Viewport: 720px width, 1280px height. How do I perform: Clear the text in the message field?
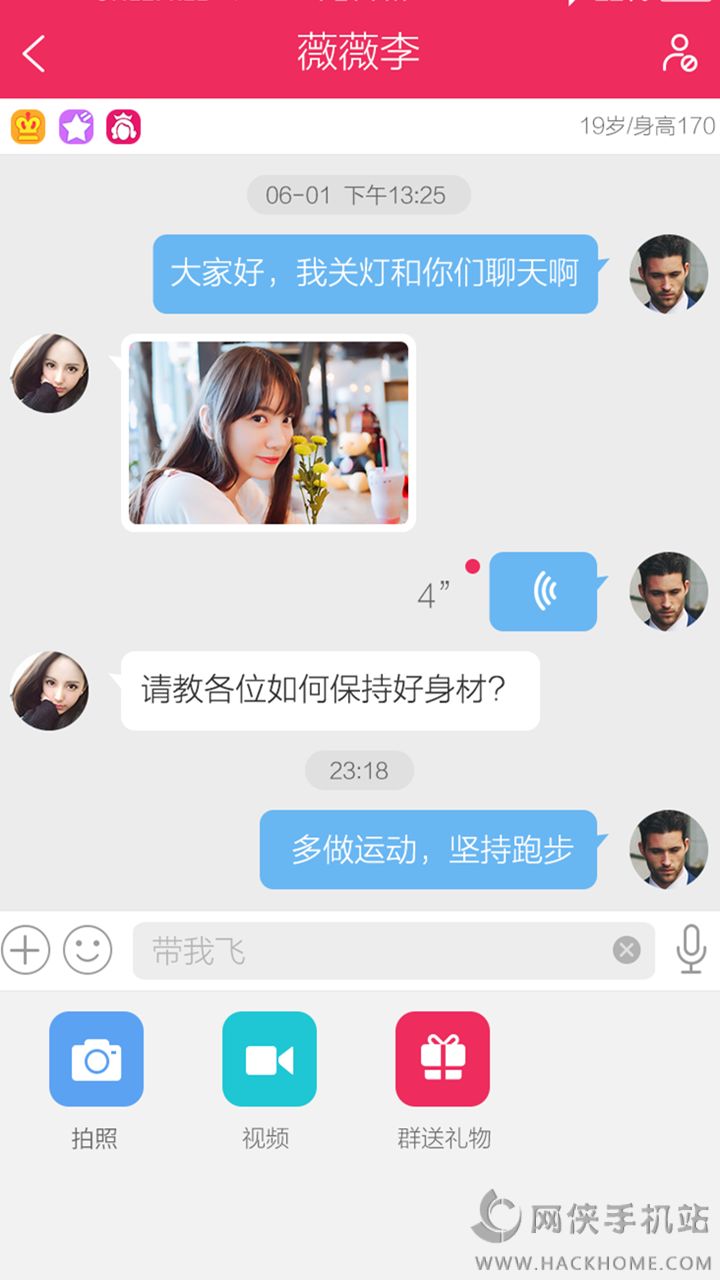(x=627, y=950)
